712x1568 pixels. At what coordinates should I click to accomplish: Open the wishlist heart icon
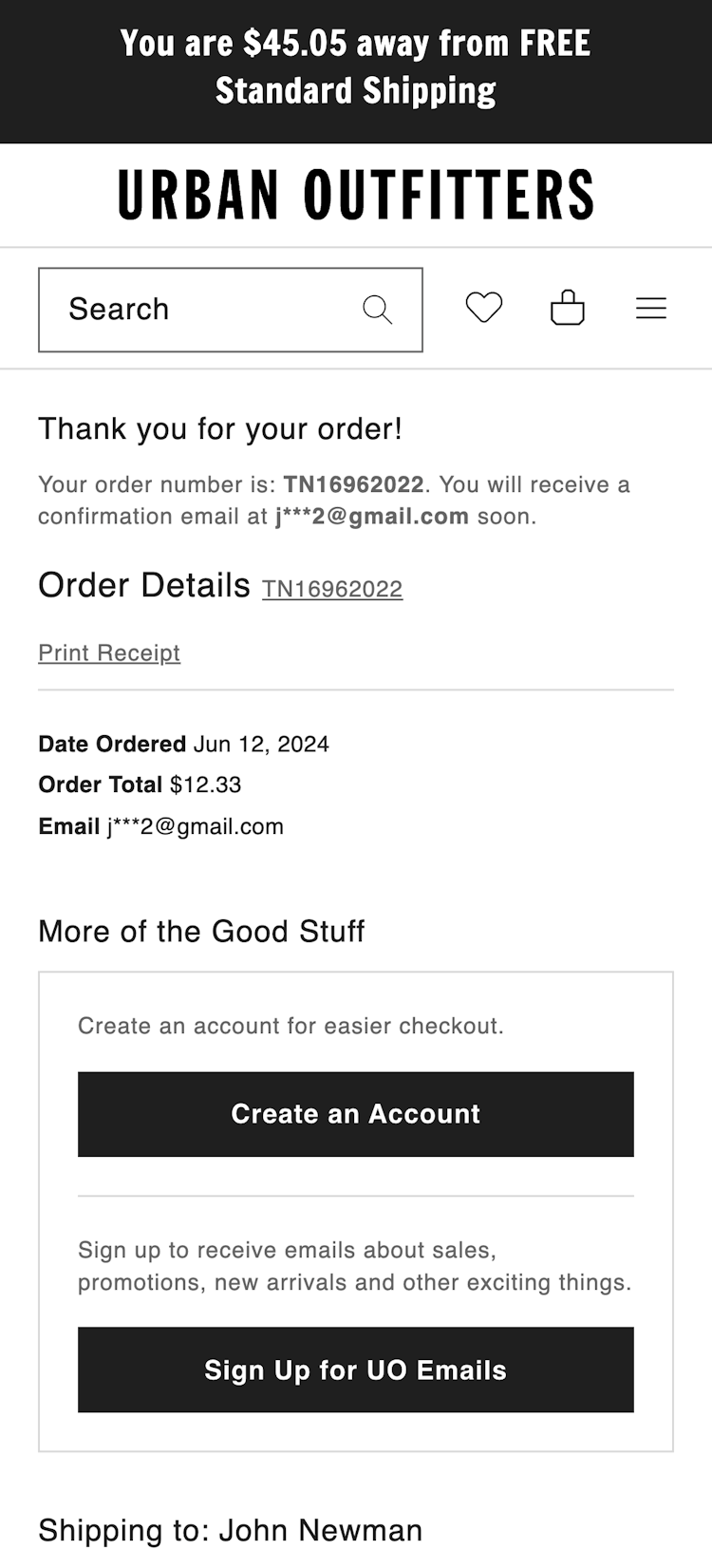[x=484, y=308]
